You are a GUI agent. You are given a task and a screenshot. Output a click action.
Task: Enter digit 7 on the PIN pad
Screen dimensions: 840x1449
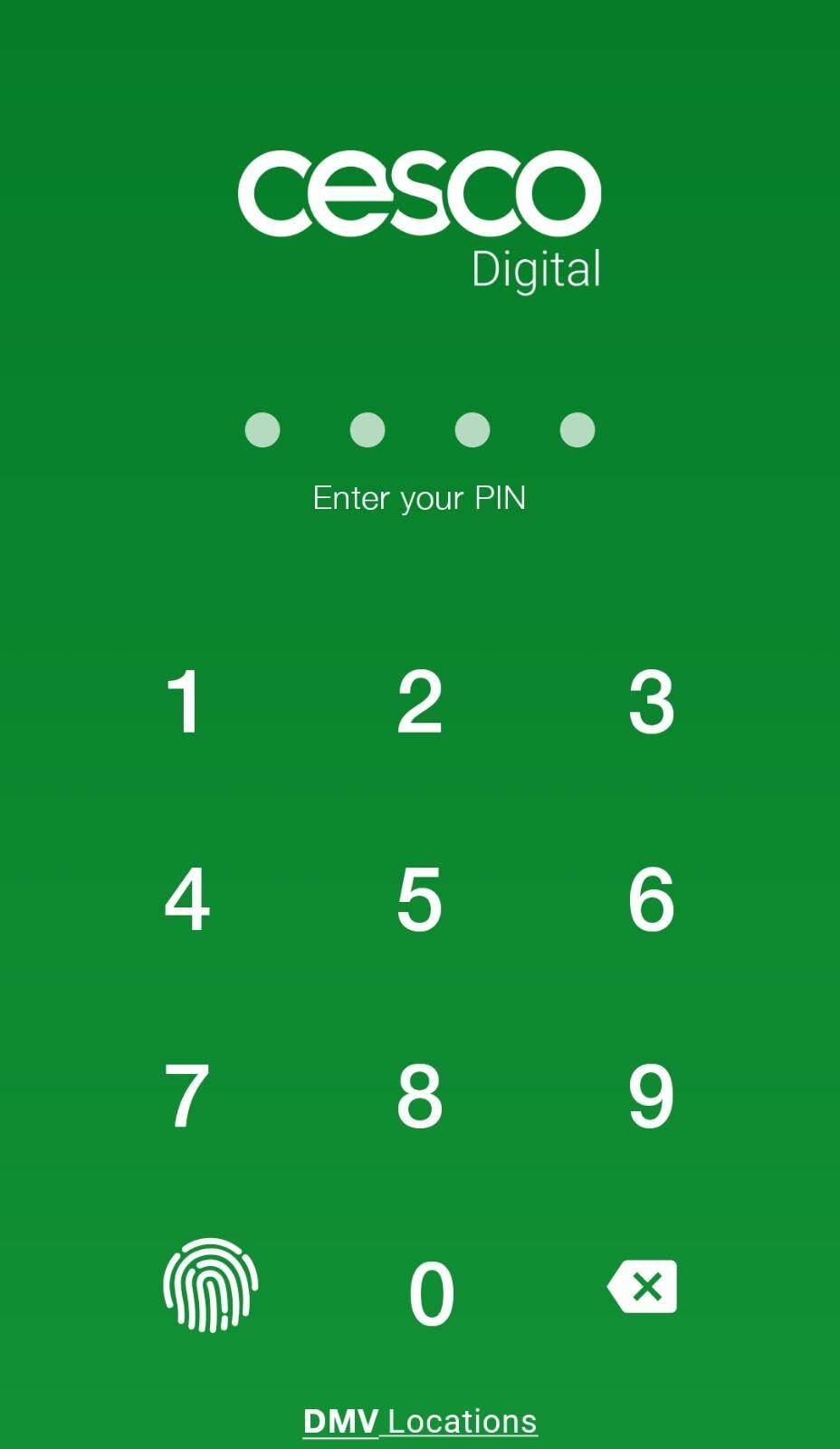tap(187, 1096)
